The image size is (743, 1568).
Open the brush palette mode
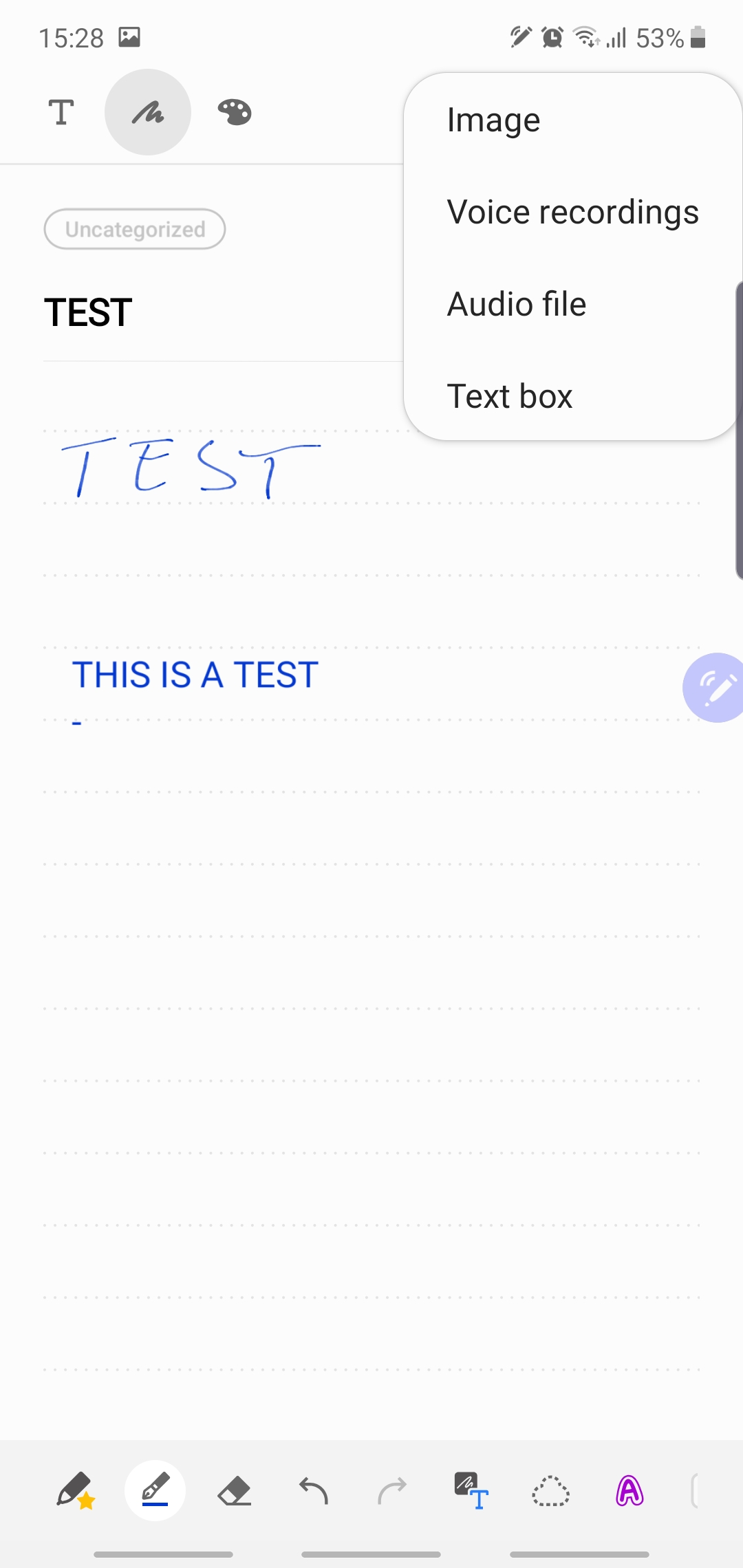click(235, 112)
